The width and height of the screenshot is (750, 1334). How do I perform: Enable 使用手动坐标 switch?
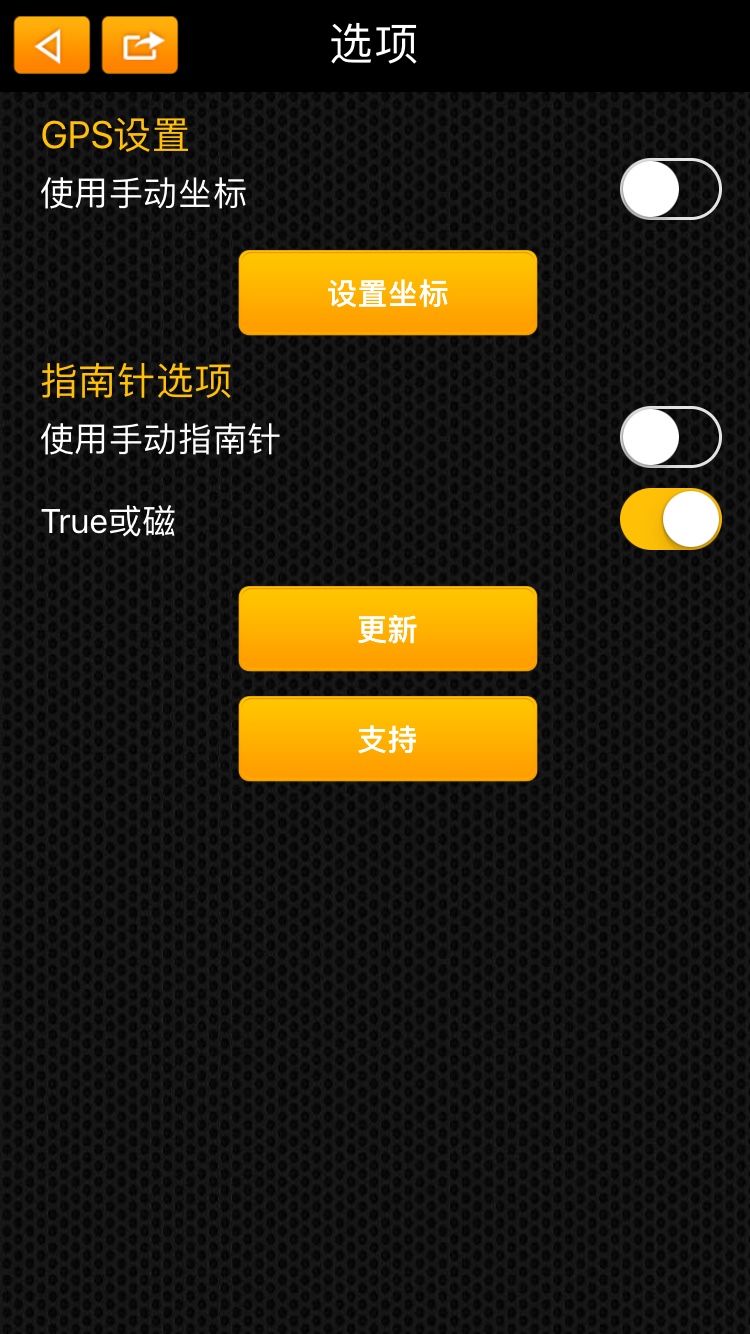(x=670, y=189)
